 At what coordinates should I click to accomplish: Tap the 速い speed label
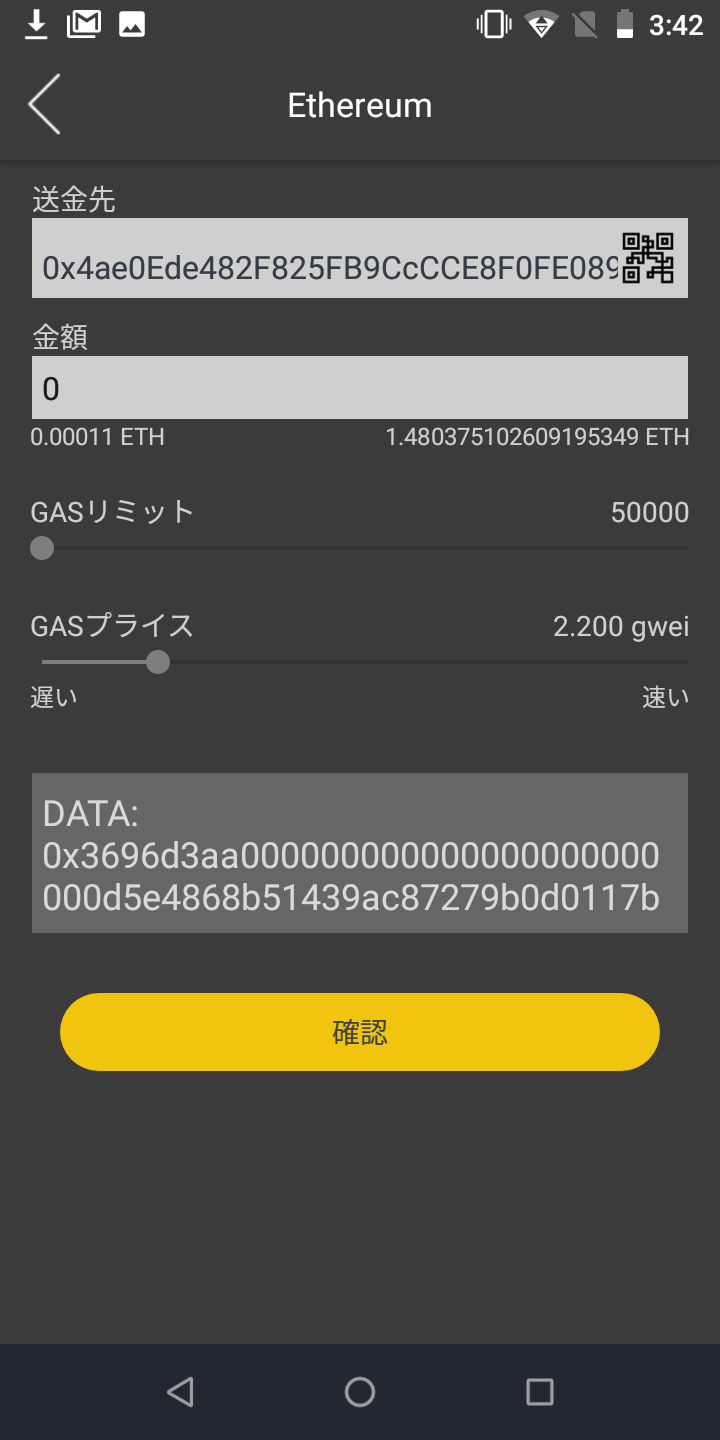pyautogui.click(x=665, y=697)
